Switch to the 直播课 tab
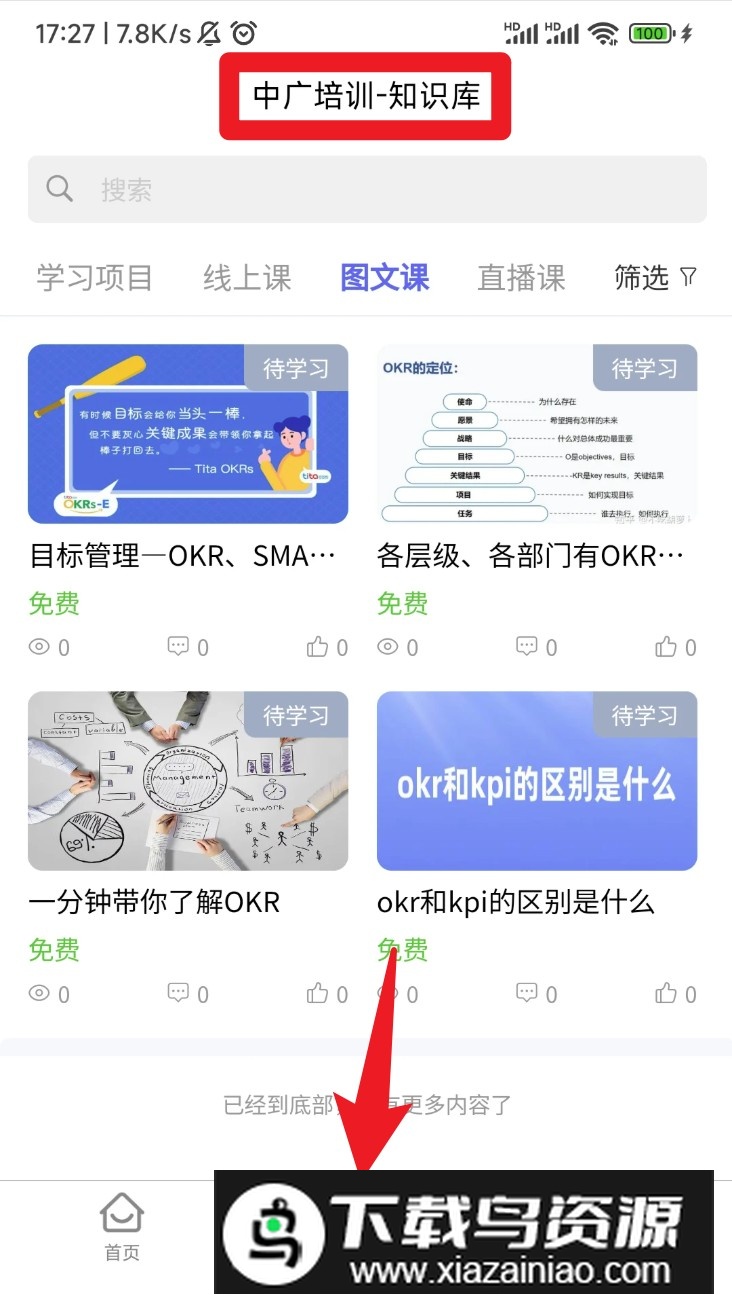Screen dimensions: 732x1304 (x=521, y=277)
